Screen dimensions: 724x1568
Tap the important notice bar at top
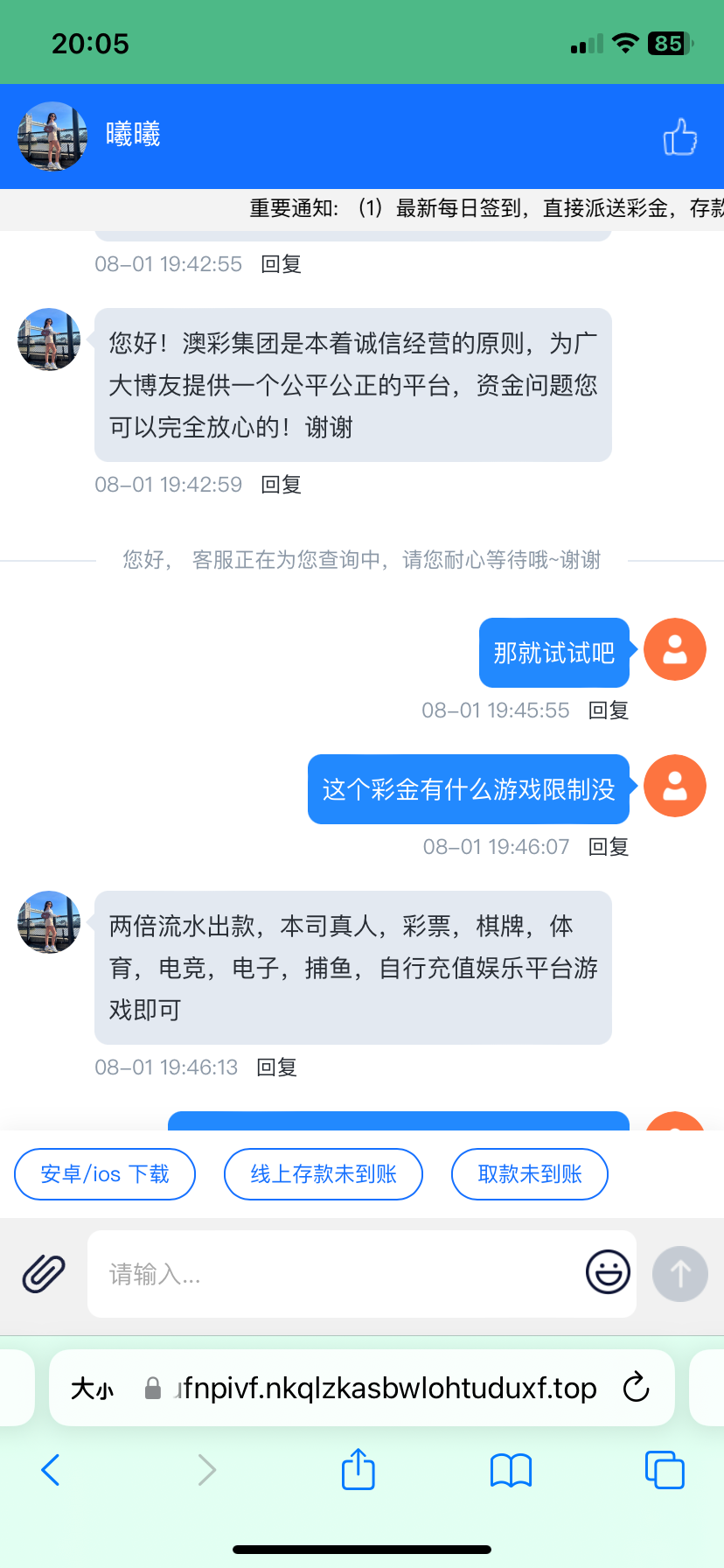click(481, 208)
